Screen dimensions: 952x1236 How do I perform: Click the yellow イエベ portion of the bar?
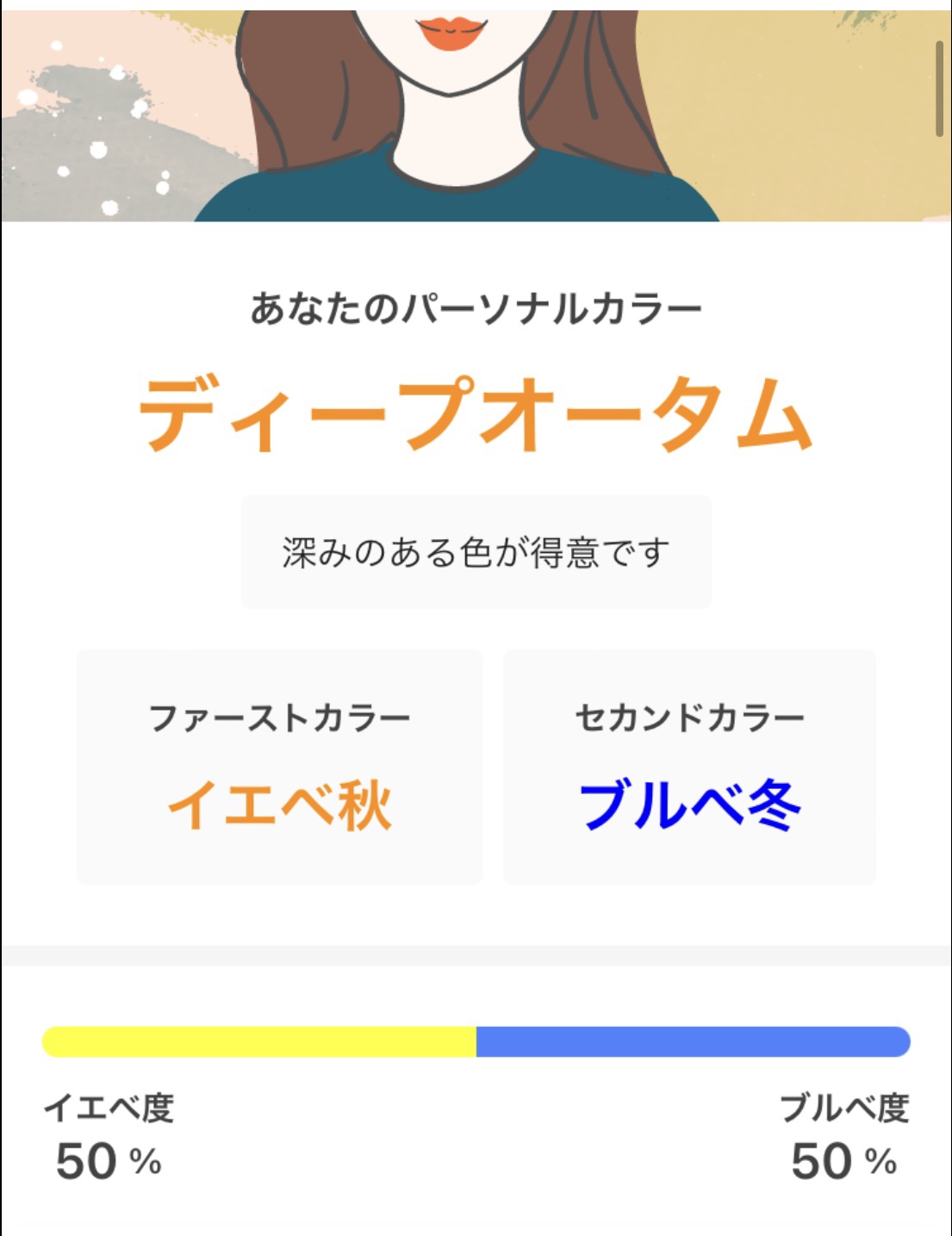258,1042
